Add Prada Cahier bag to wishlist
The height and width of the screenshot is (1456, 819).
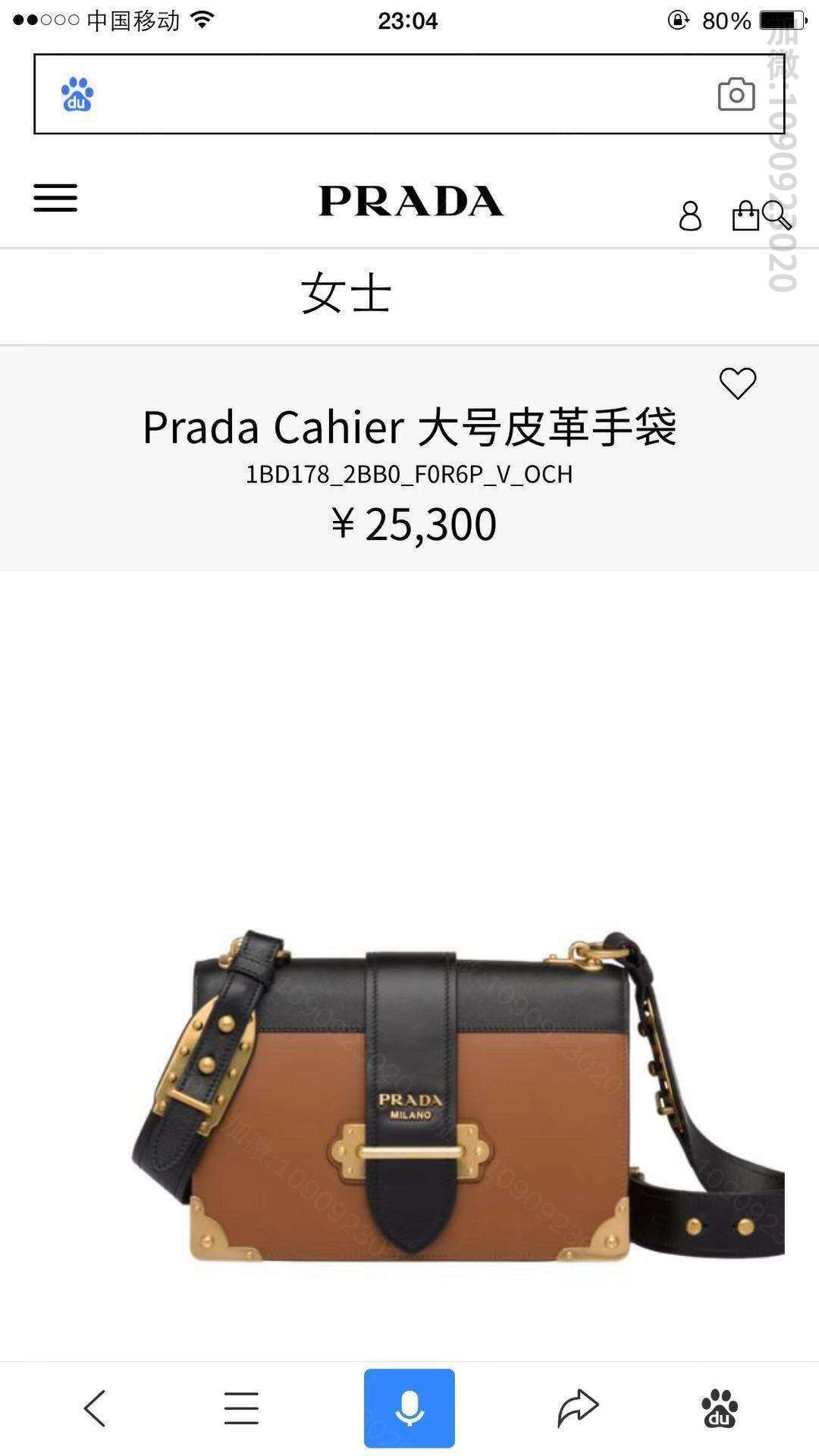tap(737, 383)
